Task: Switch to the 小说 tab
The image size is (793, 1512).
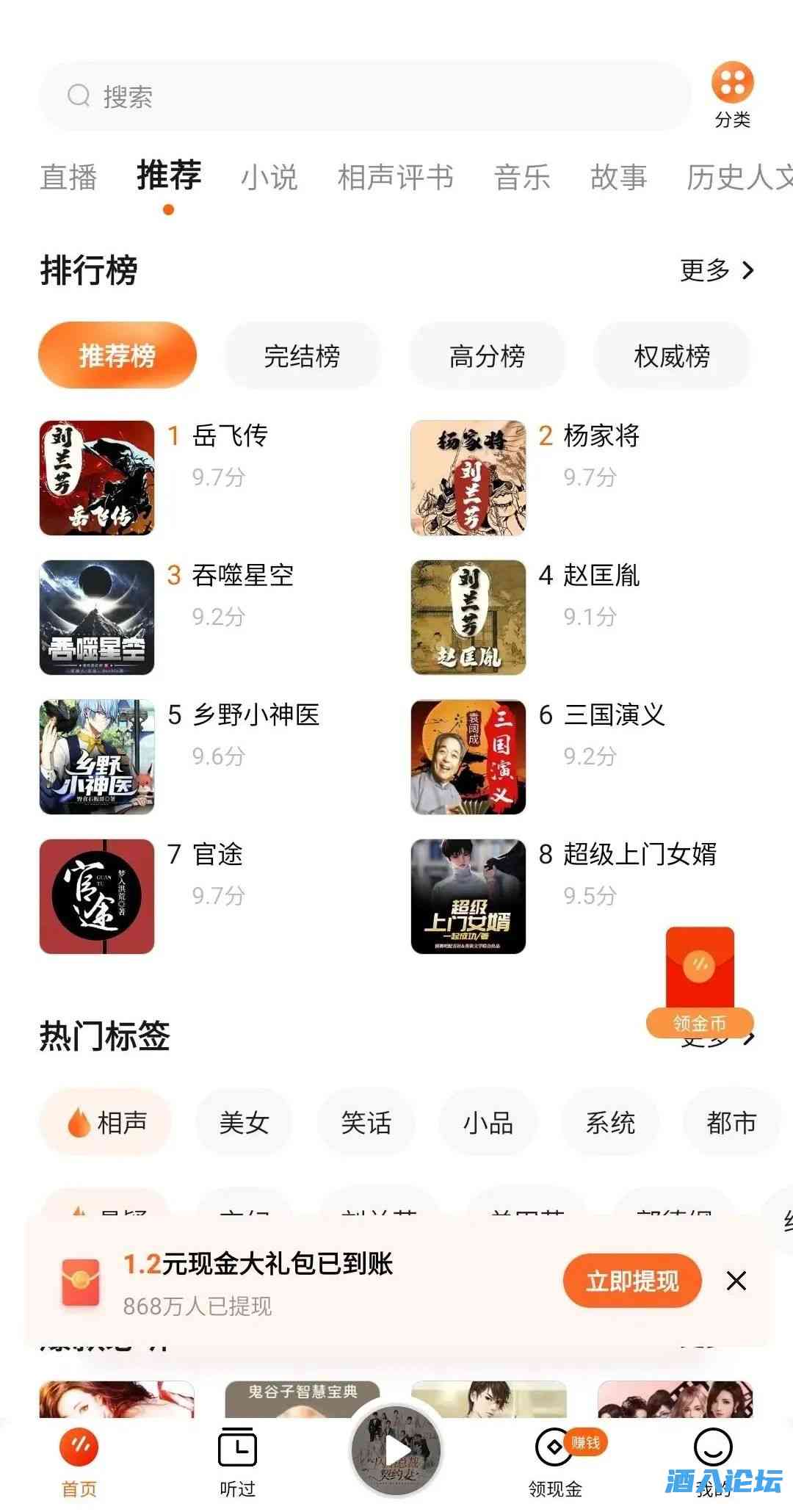Action: point(271,176)
